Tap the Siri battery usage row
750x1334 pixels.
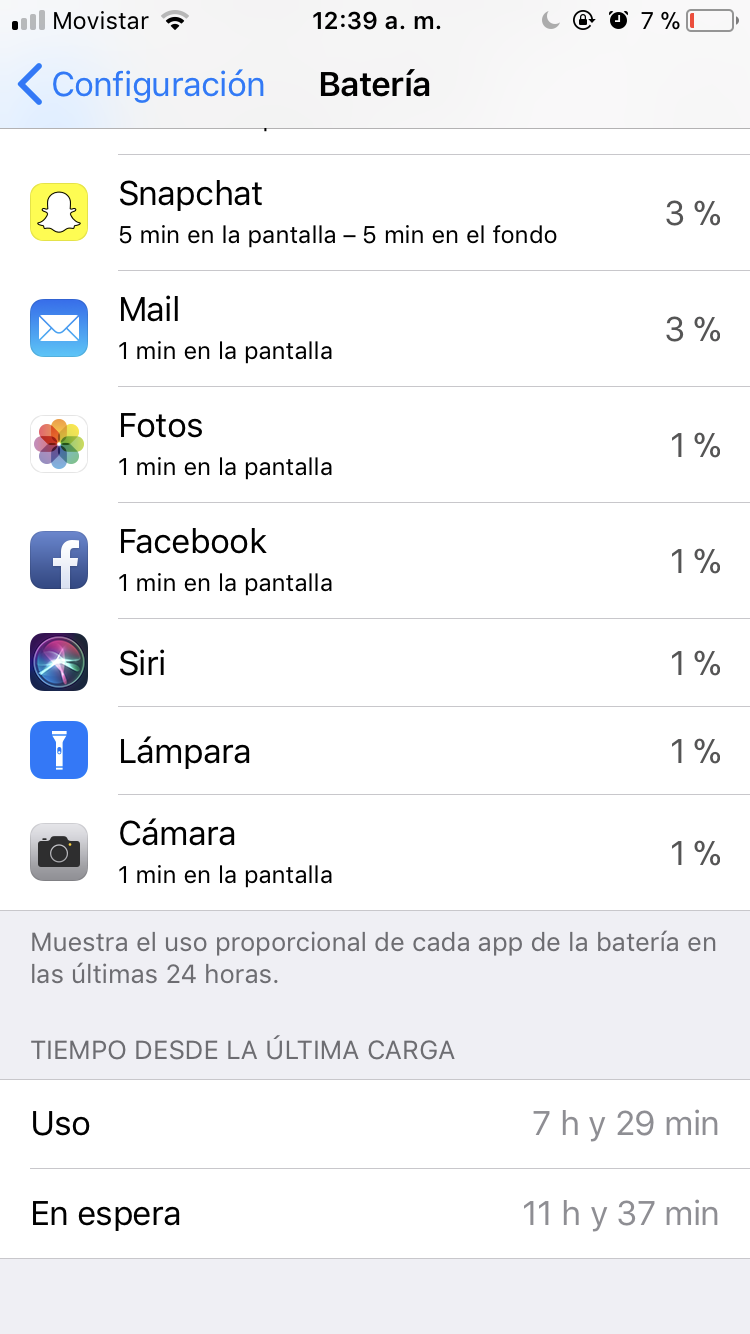click(375, 663)
